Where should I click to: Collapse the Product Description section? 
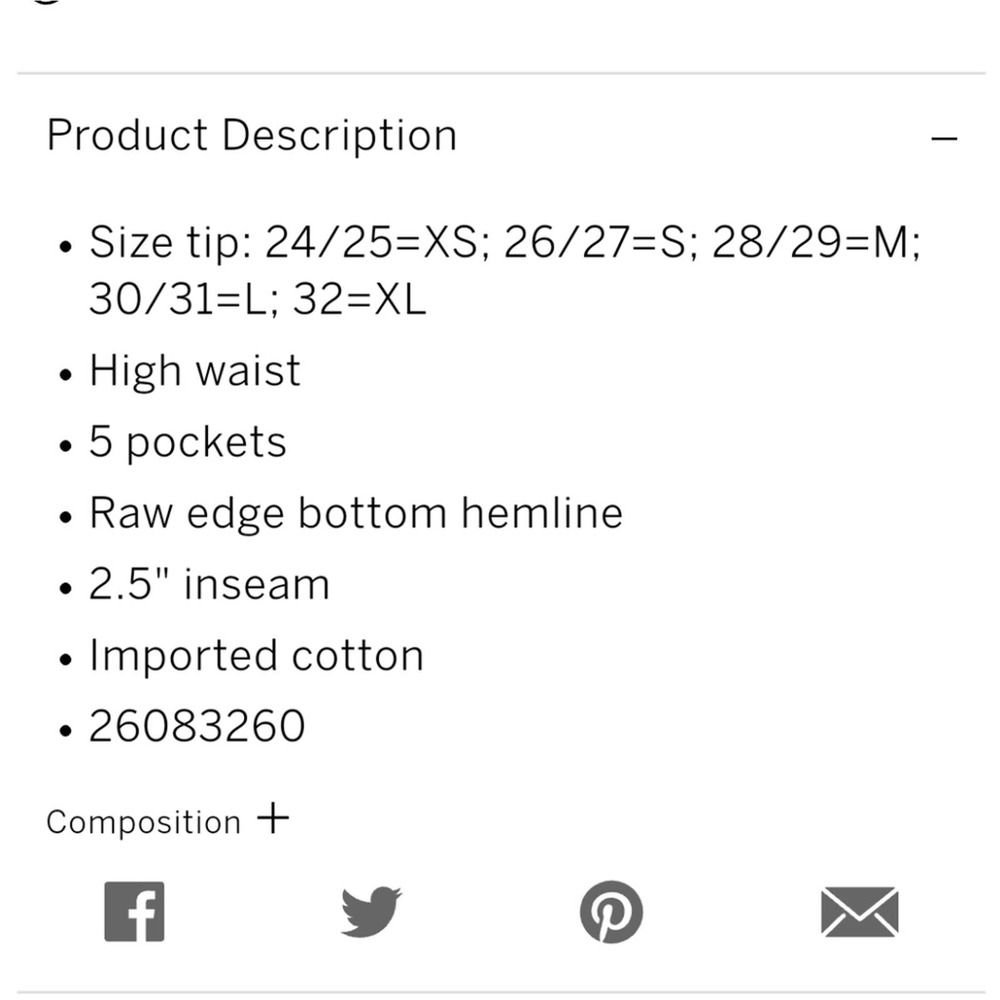click(943, 138)
